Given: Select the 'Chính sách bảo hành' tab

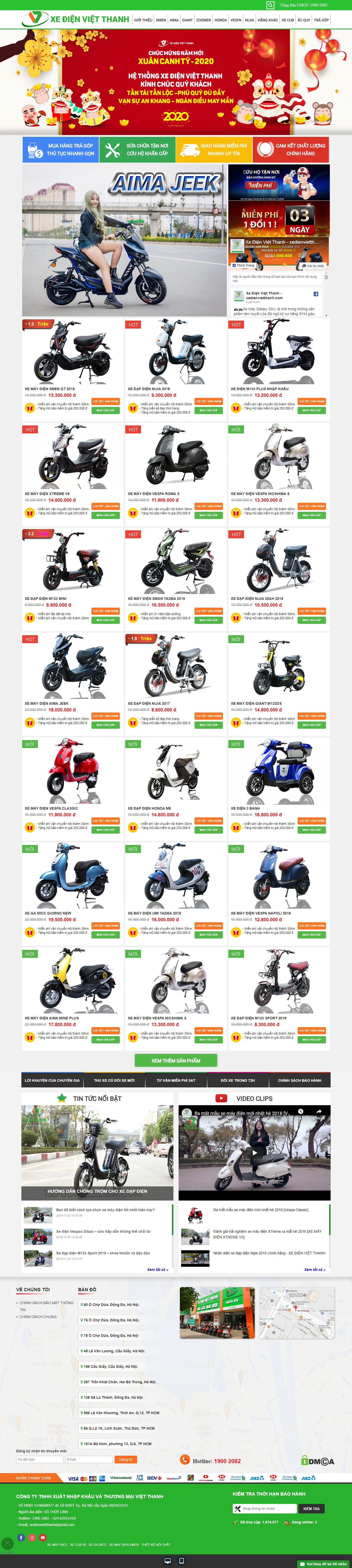Looking at the screenshot, I should tap(300, 1080).
